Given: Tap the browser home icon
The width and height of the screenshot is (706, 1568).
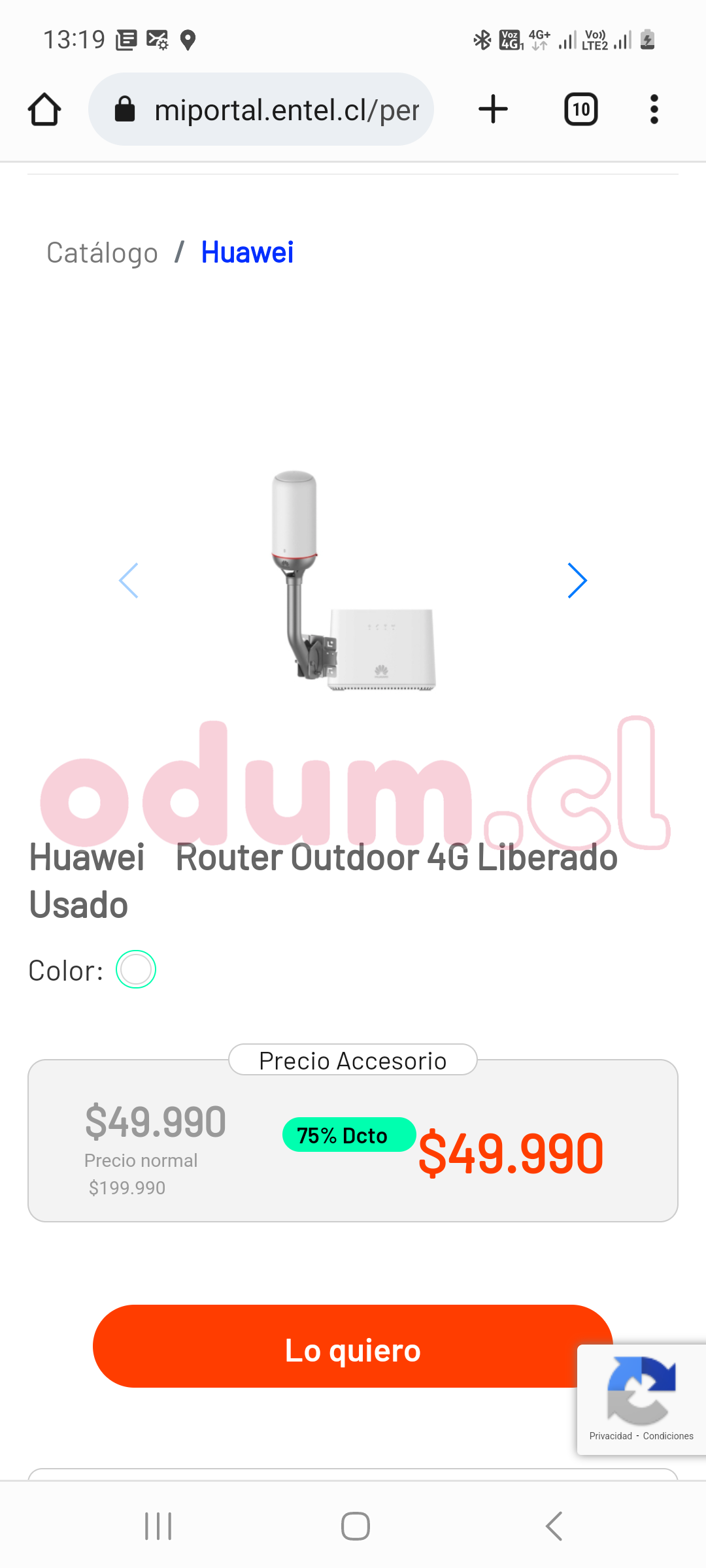Looking at the screenshot, I should click(44, 109).
